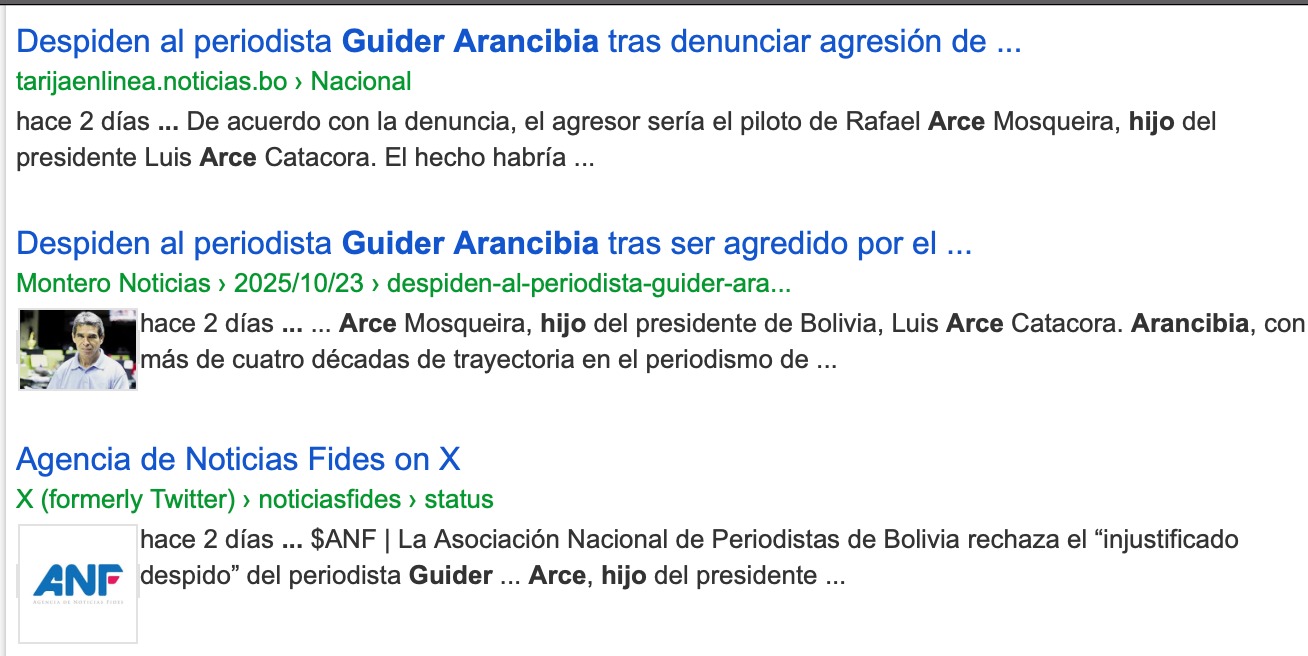
Task: Follow the X (formerly Twitter) noticiasfides link
Action: tap(255, 499)
